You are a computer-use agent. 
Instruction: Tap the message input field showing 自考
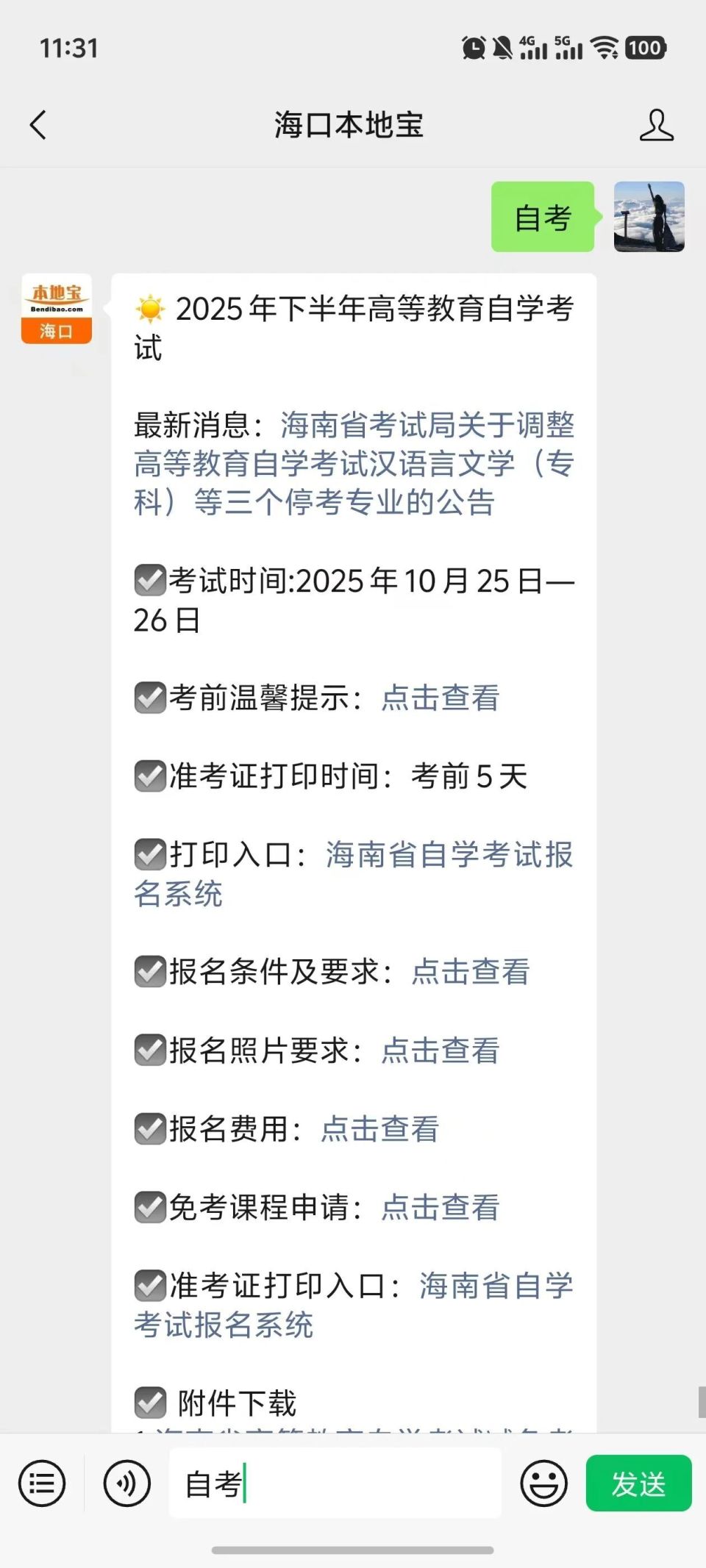pos(335,1482)
